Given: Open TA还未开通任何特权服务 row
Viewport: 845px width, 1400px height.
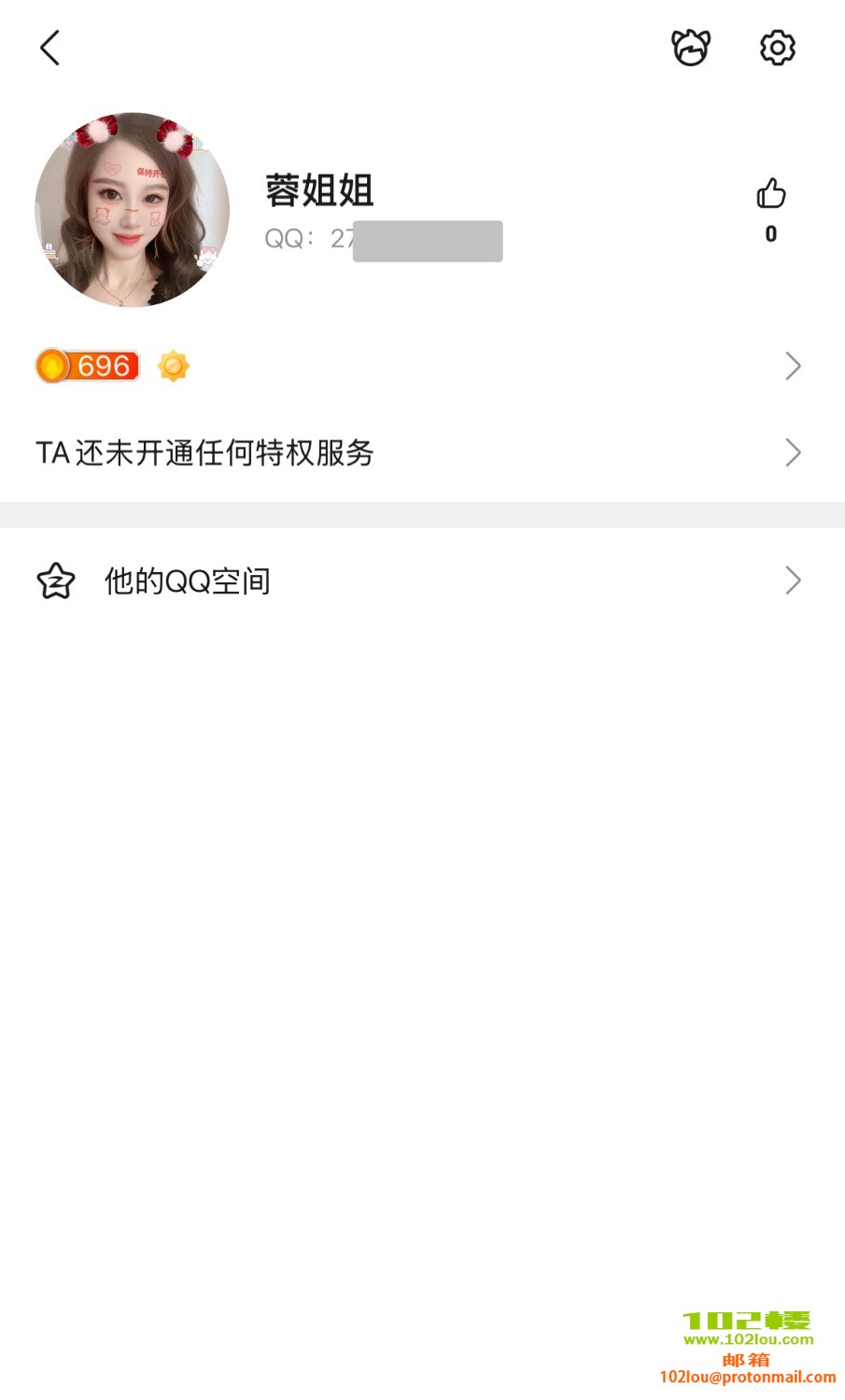Looking at the screenshot, I should click(x=420, y=453).
